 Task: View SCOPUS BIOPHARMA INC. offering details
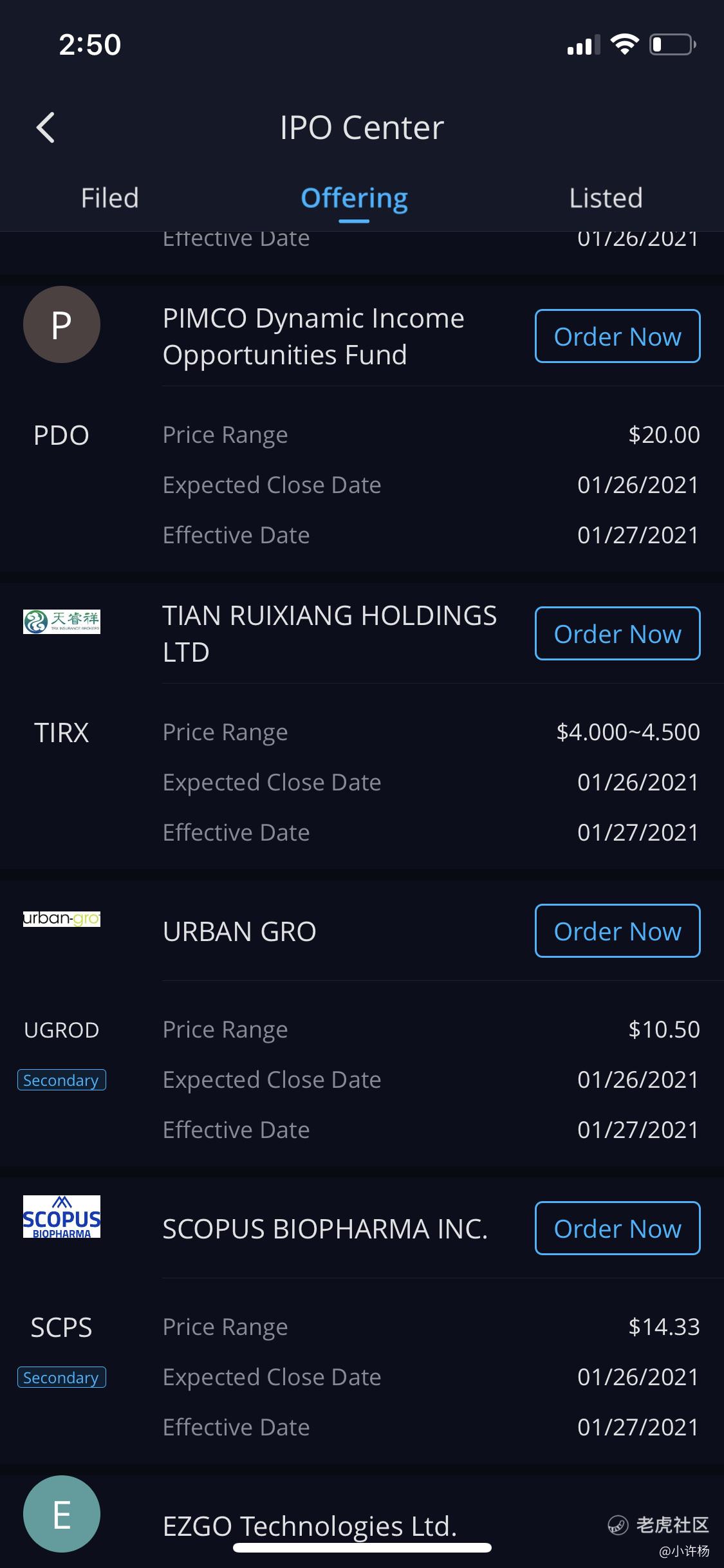pyautogui.click(x=325, y=1229)
